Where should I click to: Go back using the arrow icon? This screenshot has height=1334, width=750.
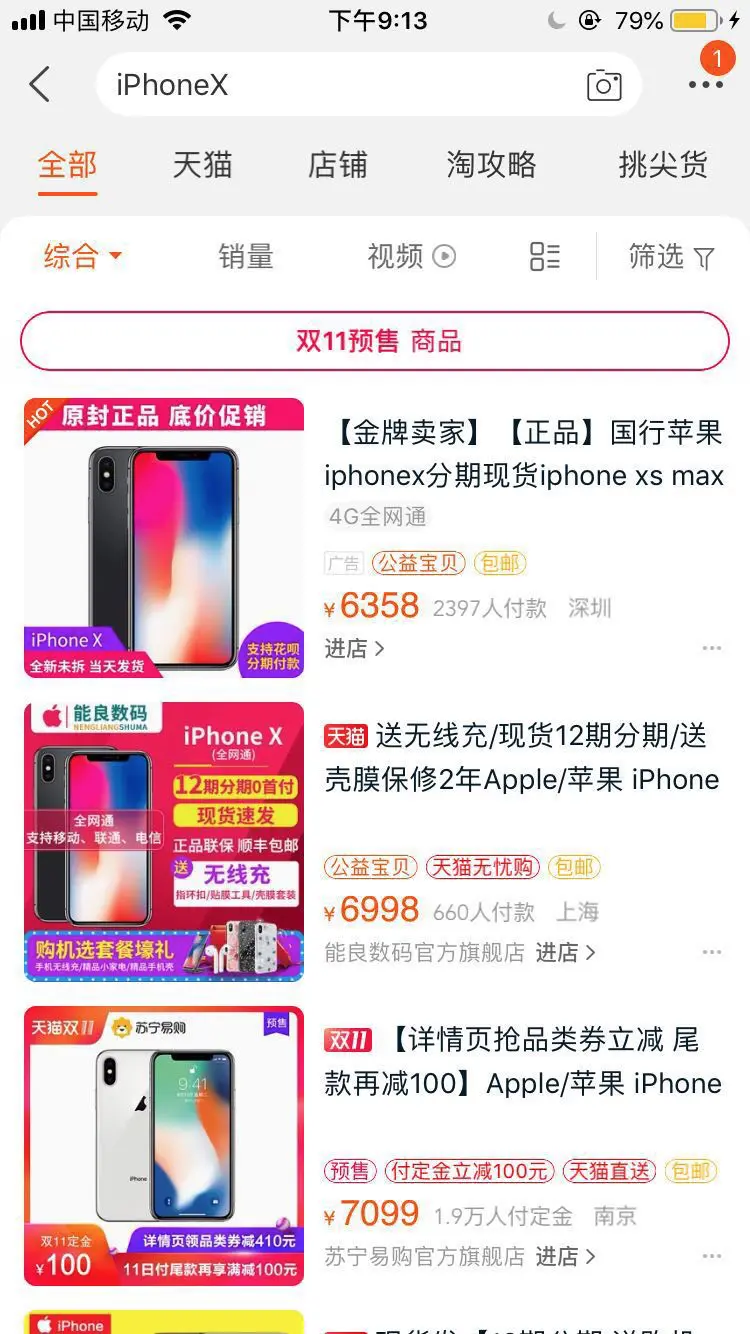click(x=40, y=85)
